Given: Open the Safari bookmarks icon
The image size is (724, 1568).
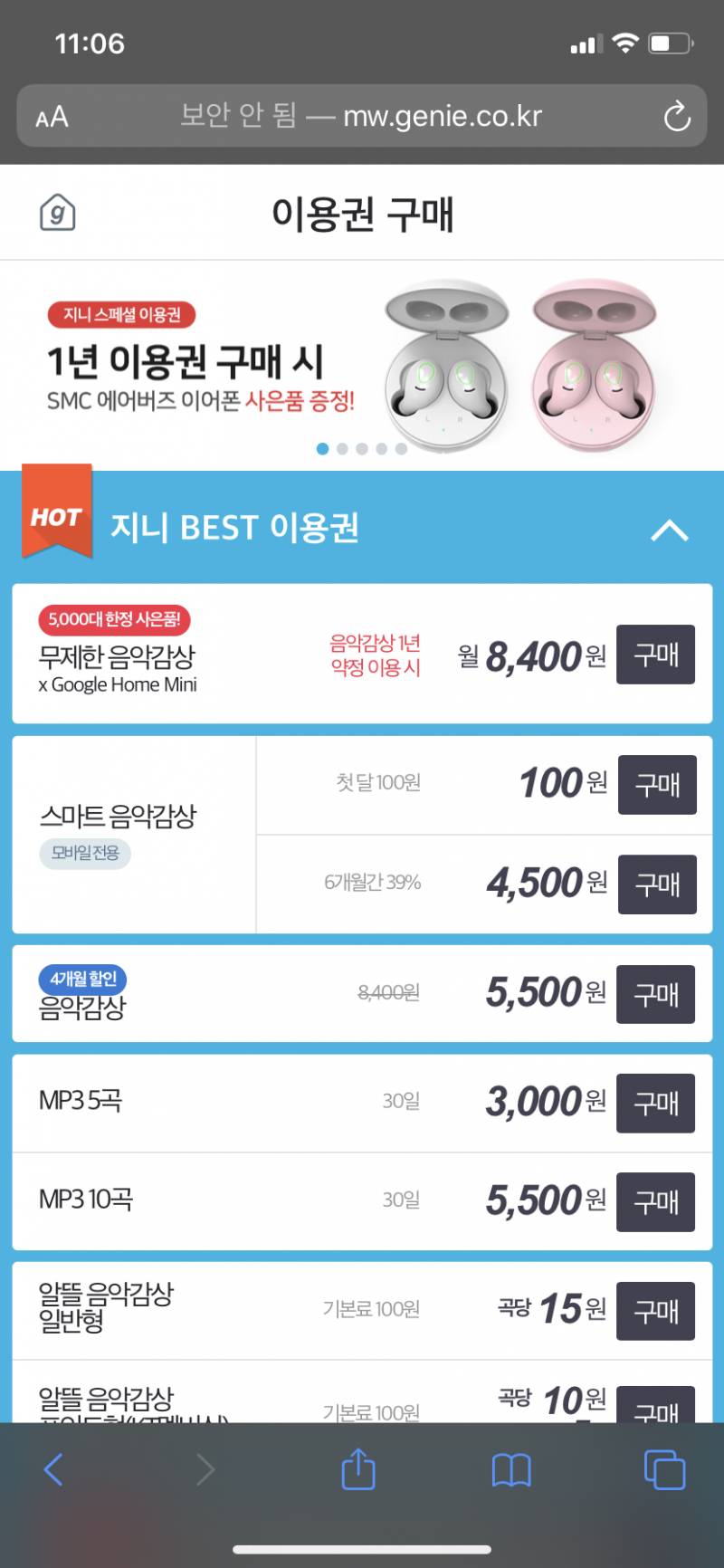Looking at the screenshot, I should [x=511, y=1469].
